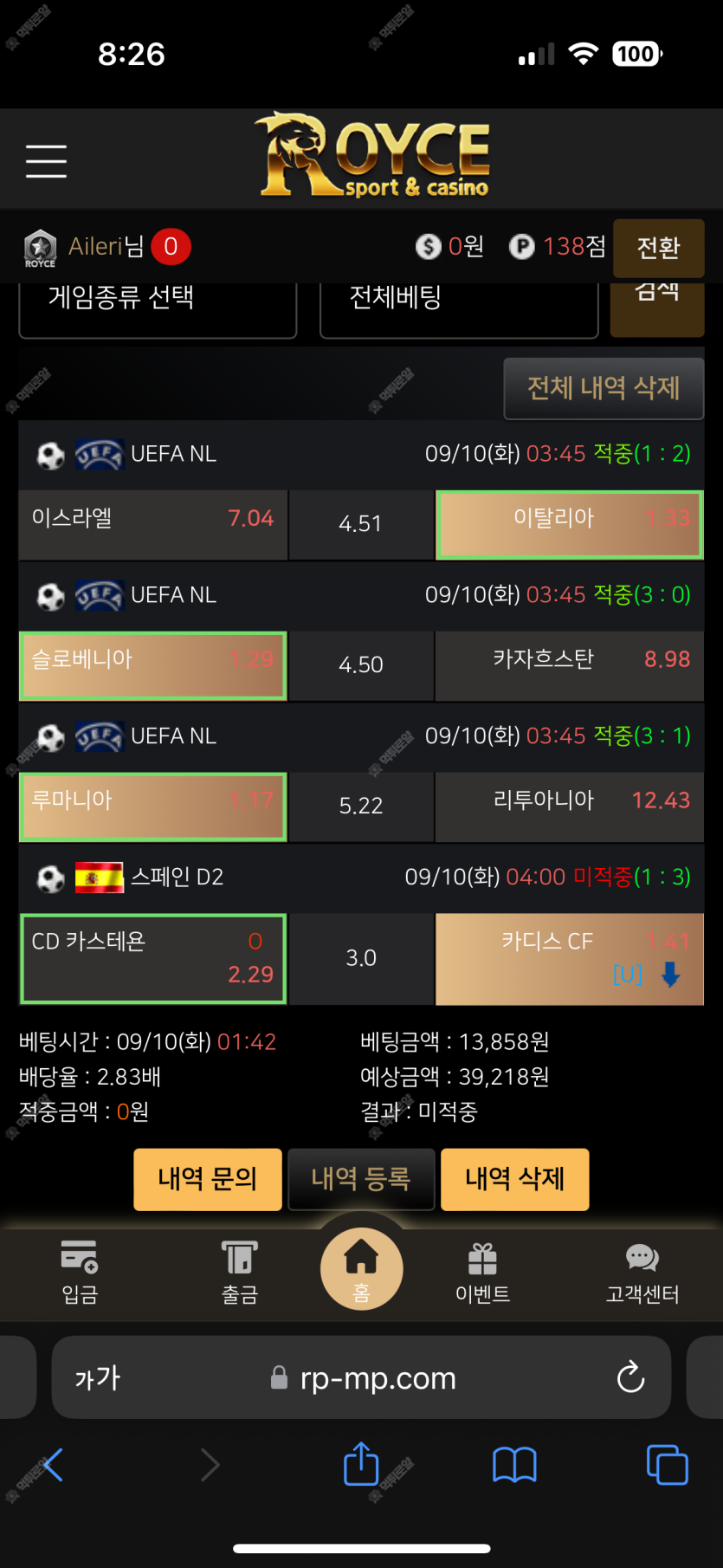Open Safari tabs overview
723x1568 pixels.
coord(667,1465)
